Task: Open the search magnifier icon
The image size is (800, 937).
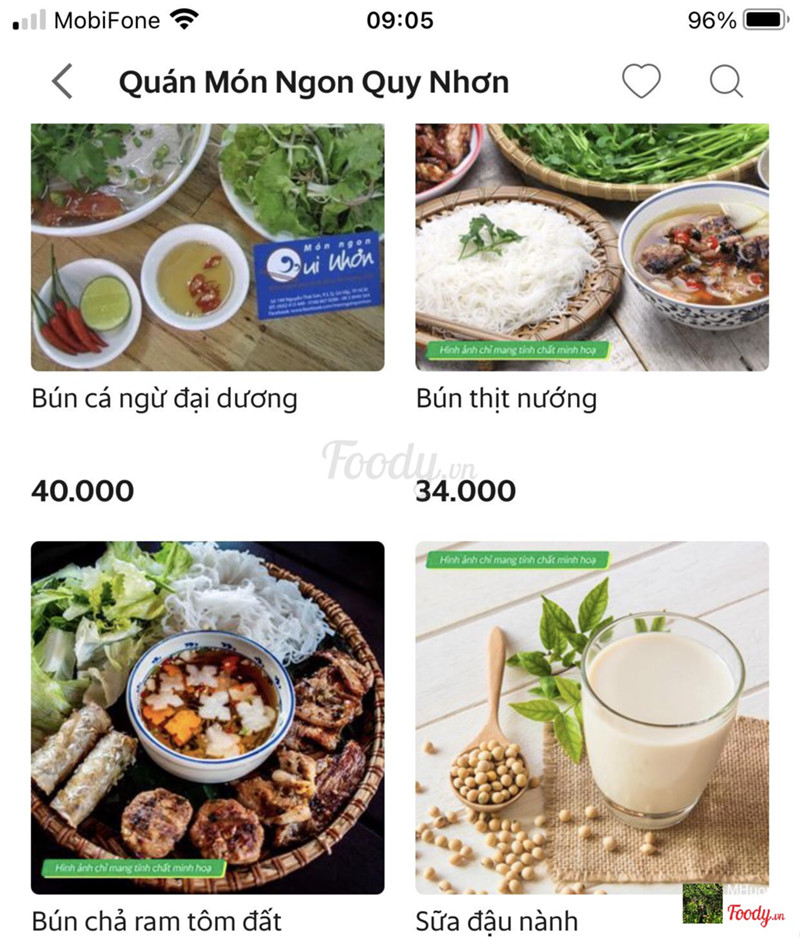Action: (x=726, y=81)
